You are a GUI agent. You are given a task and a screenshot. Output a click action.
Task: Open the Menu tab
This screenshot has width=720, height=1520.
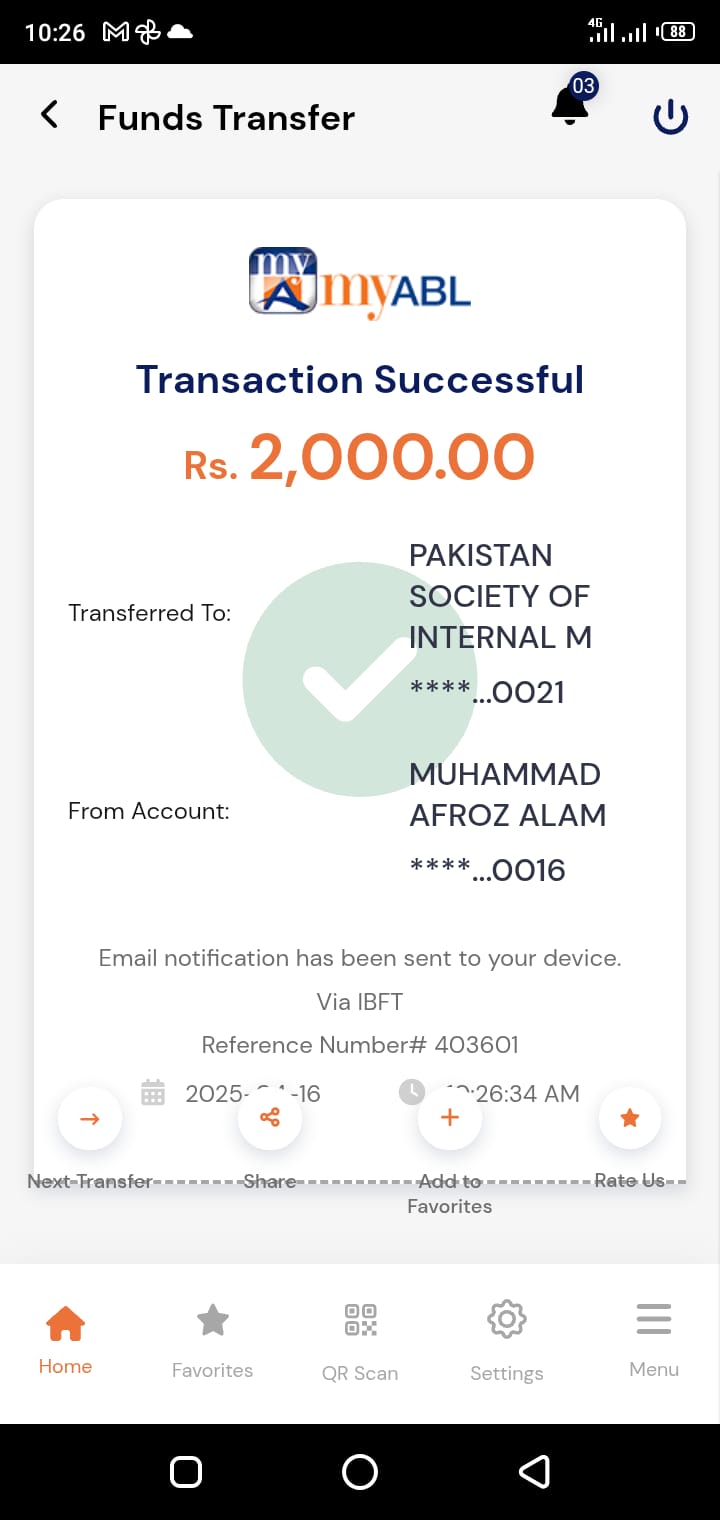tap(654, 1341)
